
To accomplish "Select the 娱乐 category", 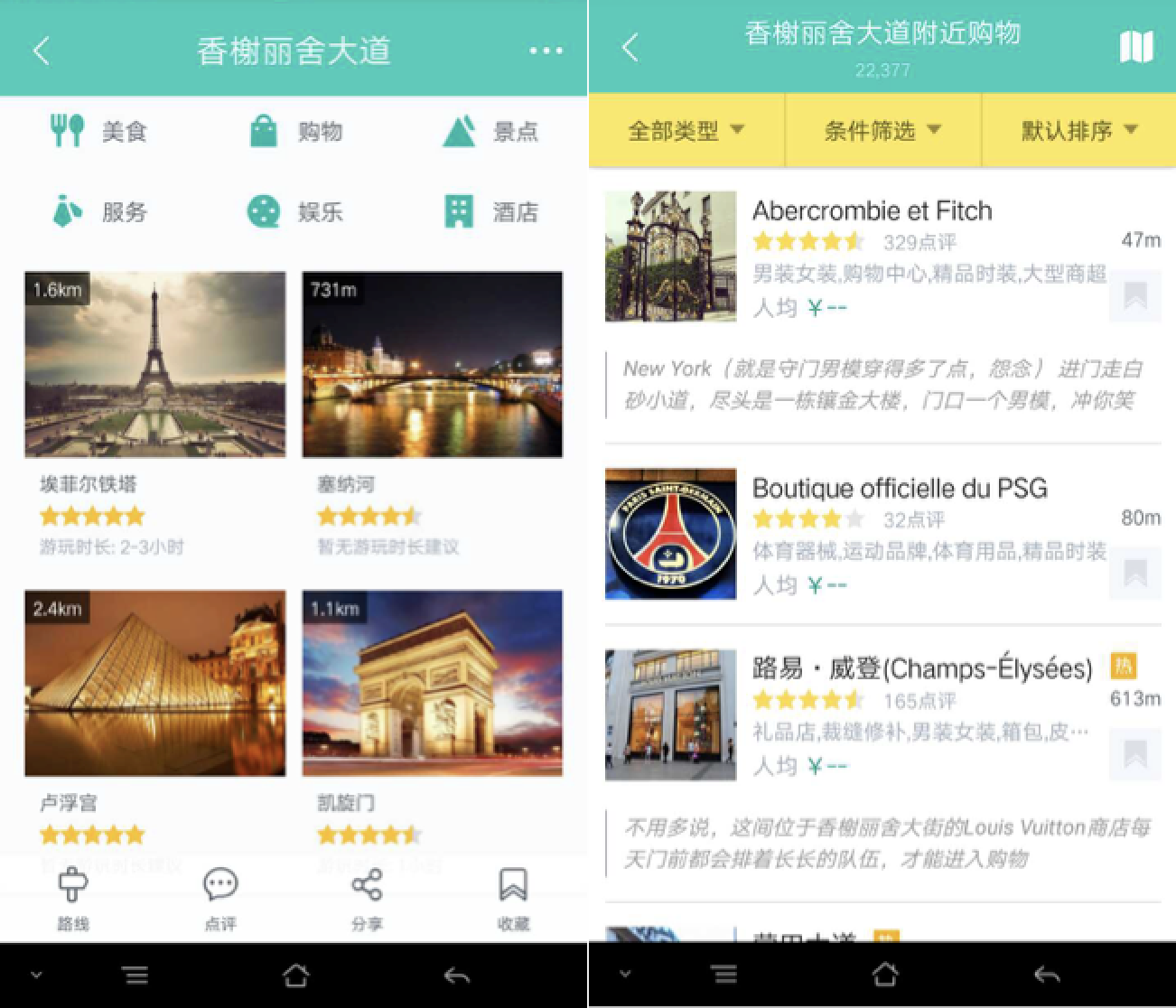I will click(x=295, y=212).
